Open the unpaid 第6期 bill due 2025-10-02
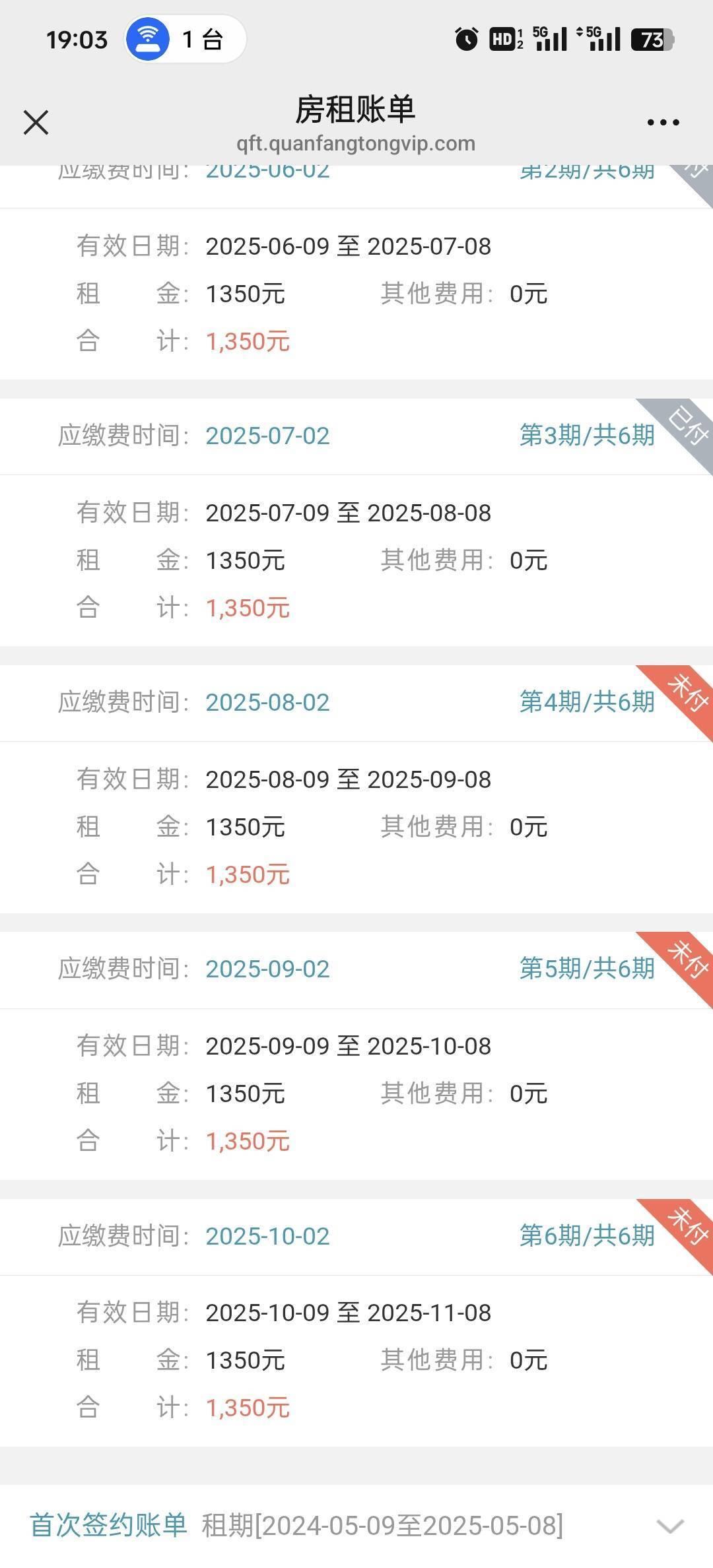Viewport: 713px width, 1568px height. [x=356, y=1323]
